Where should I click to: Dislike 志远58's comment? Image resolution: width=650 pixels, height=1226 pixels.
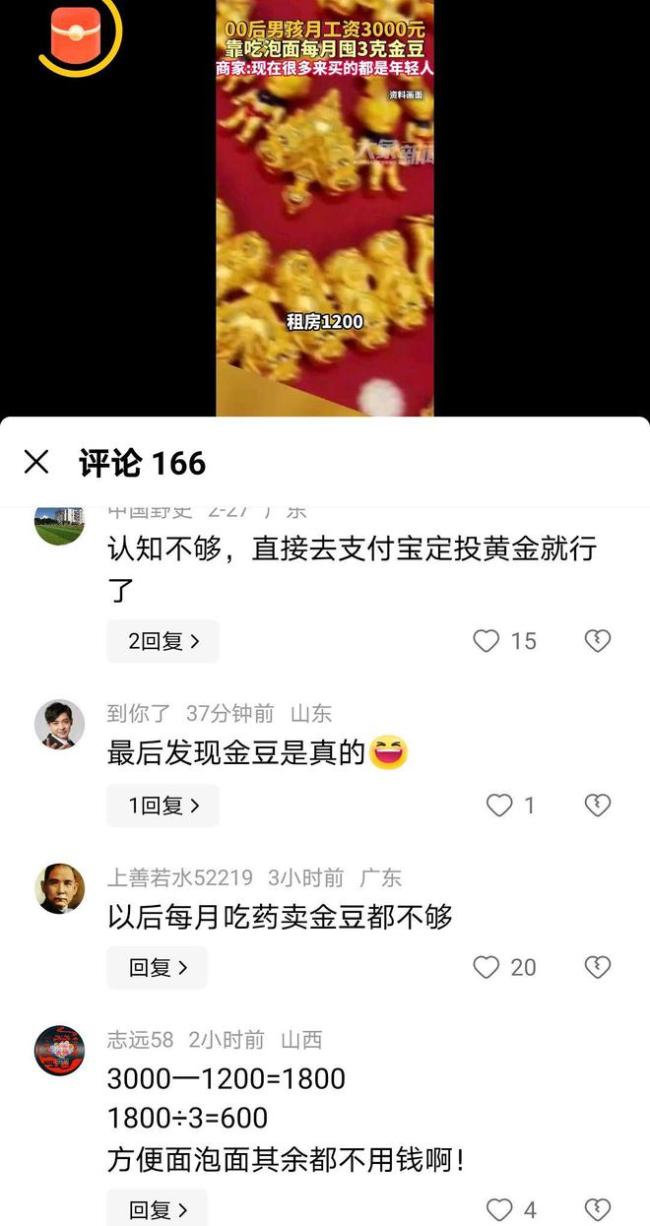pyautogui.click(x=597, y=1210)
